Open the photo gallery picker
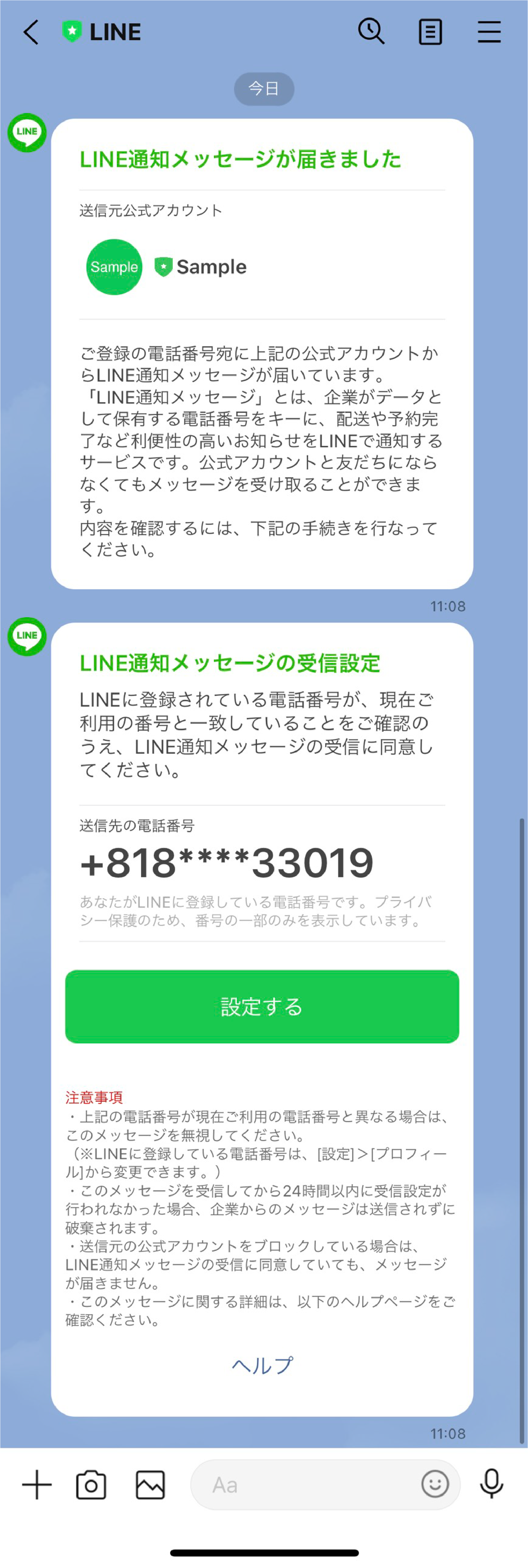528x1568 pixels. coord(150,1485)
